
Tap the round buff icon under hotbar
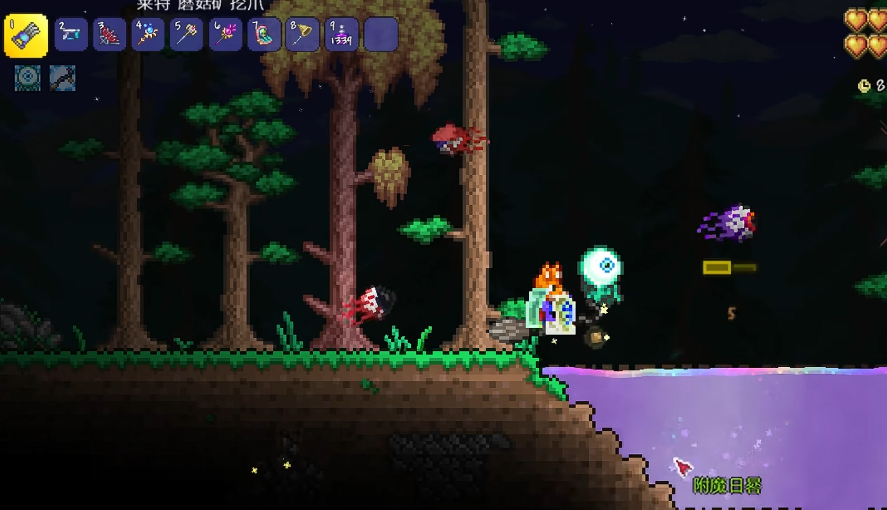point(27,78)
